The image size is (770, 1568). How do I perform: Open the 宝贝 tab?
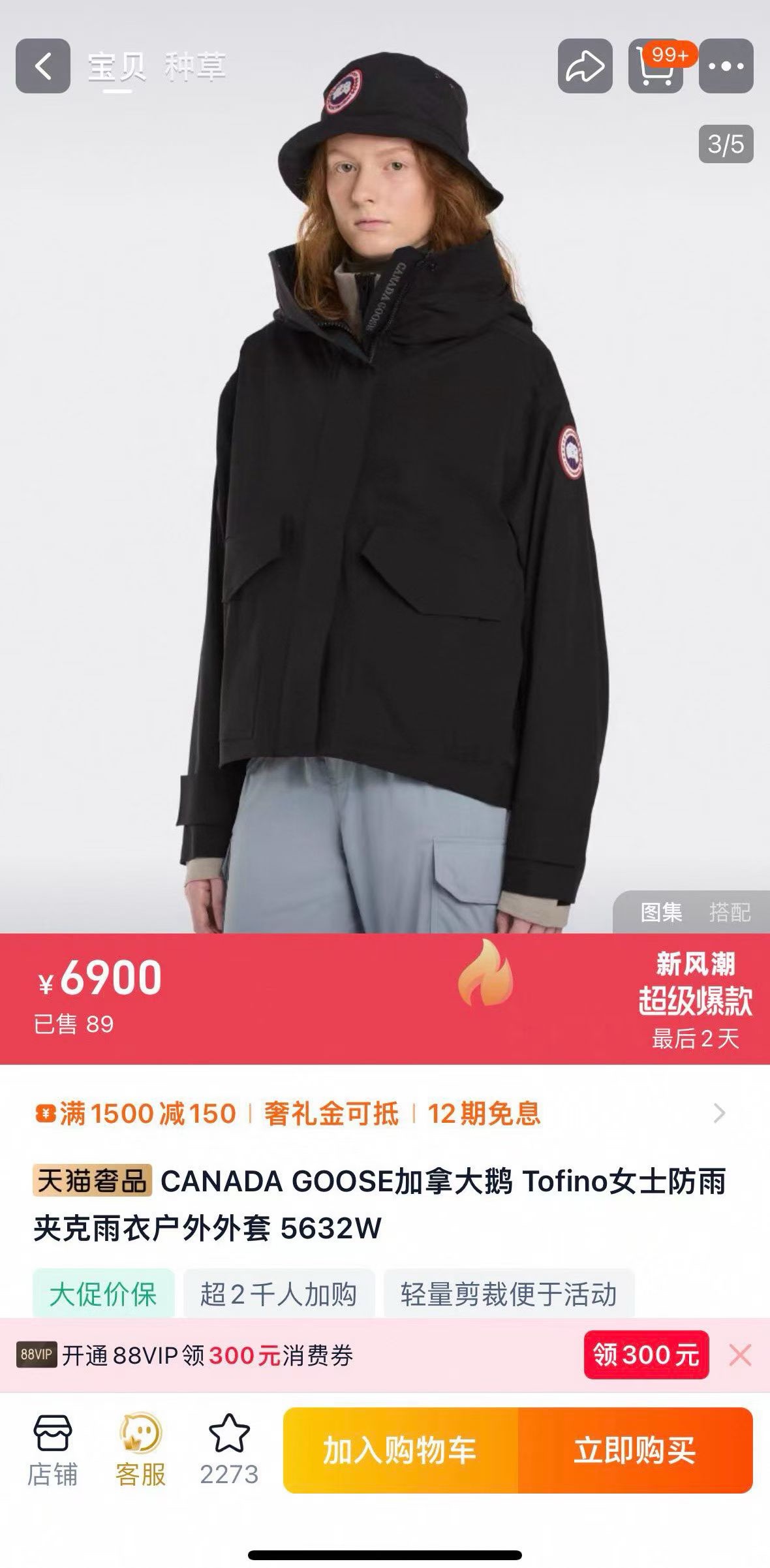coord(117,66)
